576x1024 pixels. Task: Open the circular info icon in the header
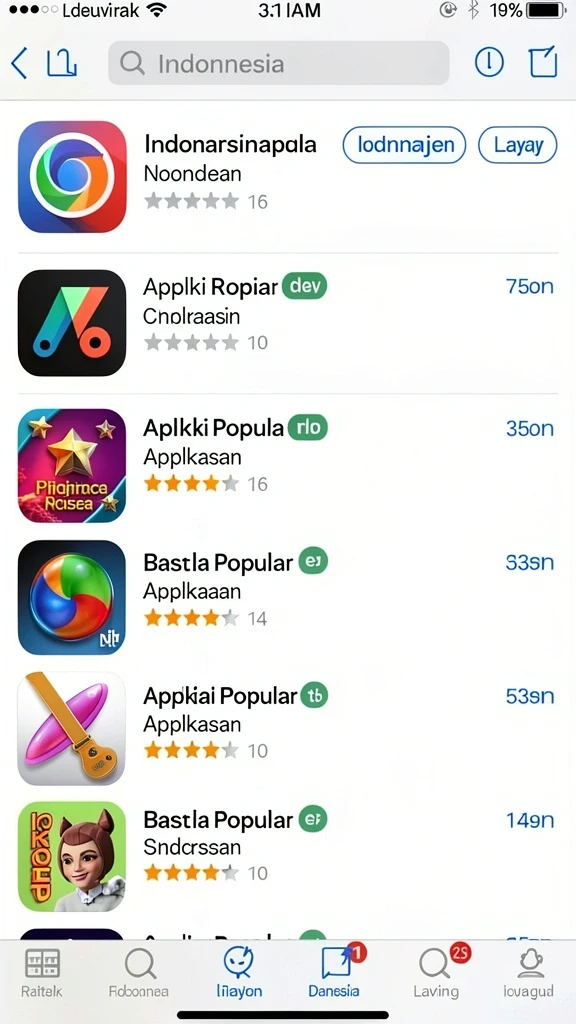489,63
